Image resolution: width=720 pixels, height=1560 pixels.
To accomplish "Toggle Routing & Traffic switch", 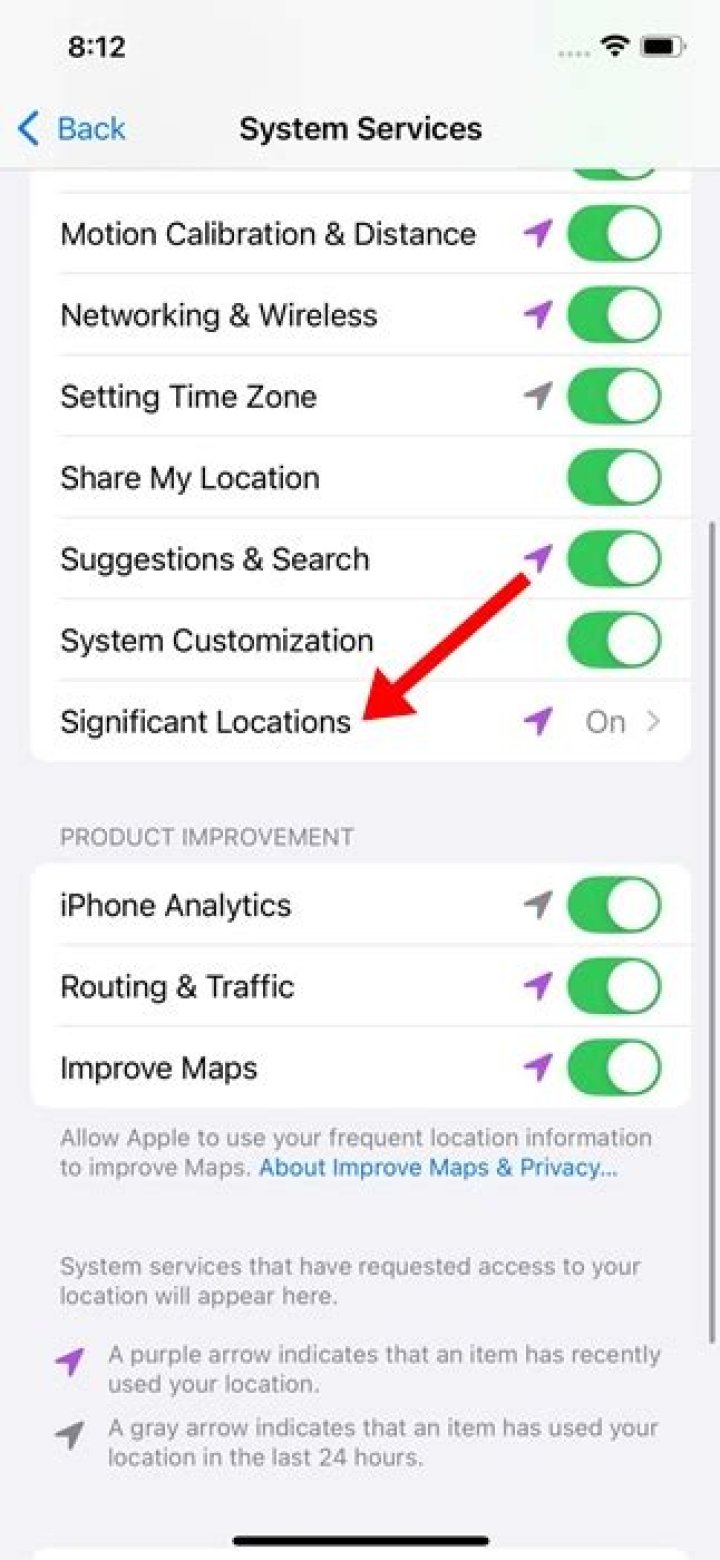I will click(613, 987).
